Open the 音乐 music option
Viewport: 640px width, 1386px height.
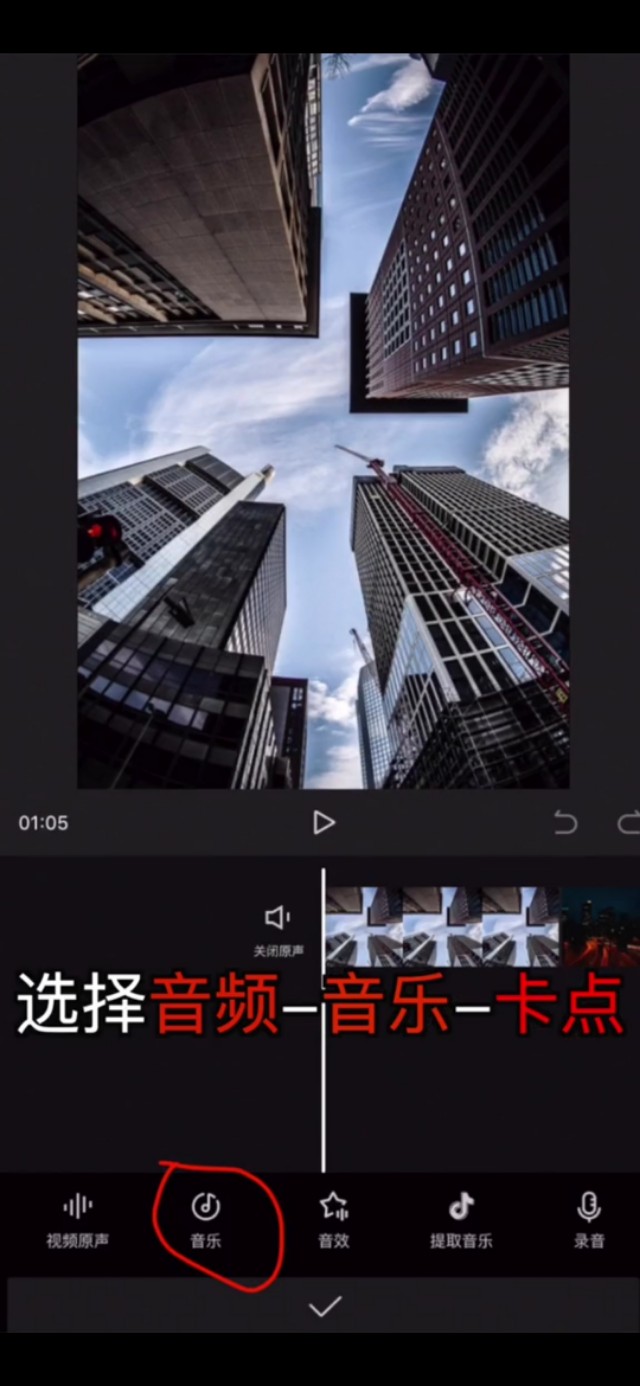[206, 1221]
